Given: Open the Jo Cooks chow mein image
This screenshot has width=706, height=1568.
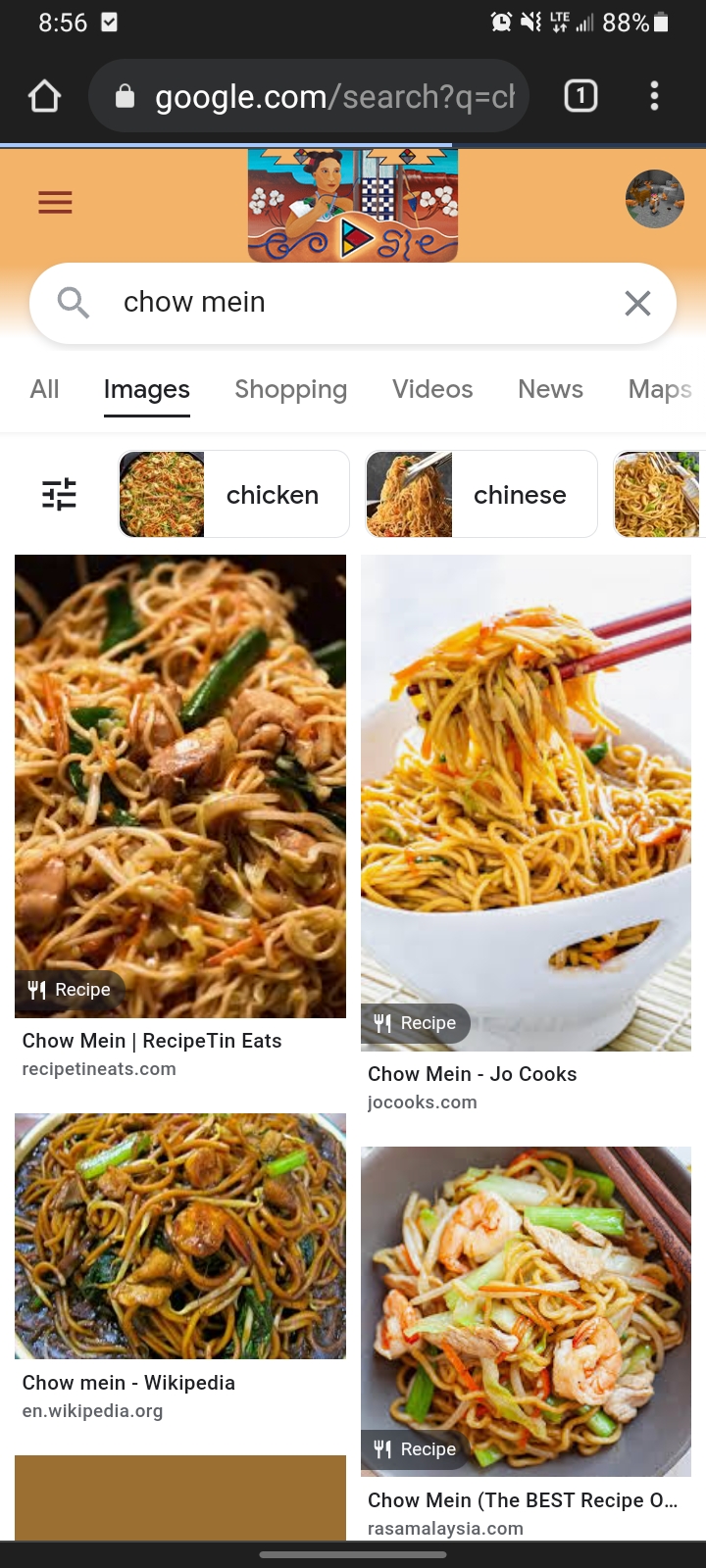Looking at the screenshot, I should click(526, 803).
